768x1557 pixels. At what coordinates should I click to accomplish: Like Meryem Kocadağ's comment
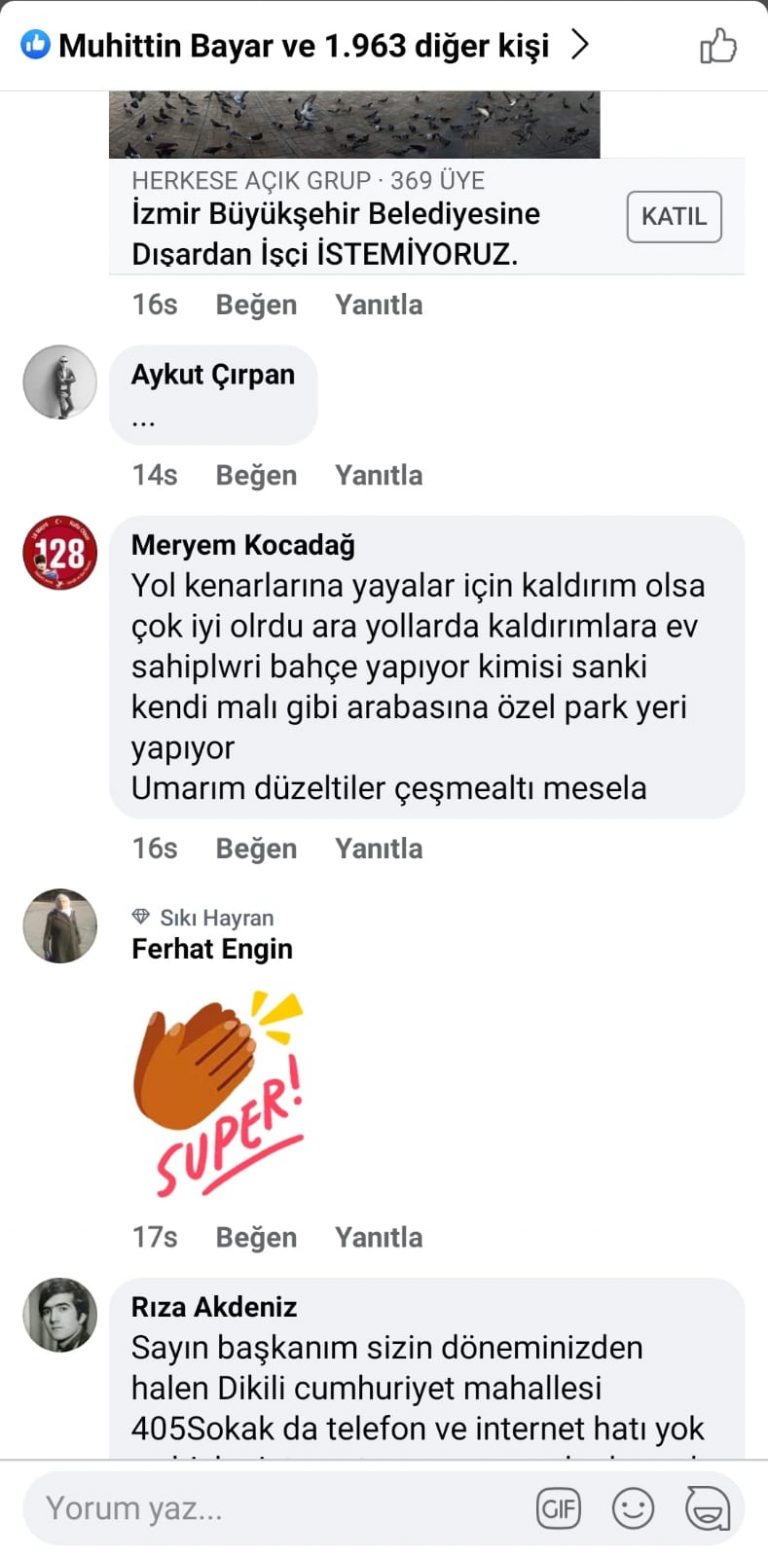[256, 848]
